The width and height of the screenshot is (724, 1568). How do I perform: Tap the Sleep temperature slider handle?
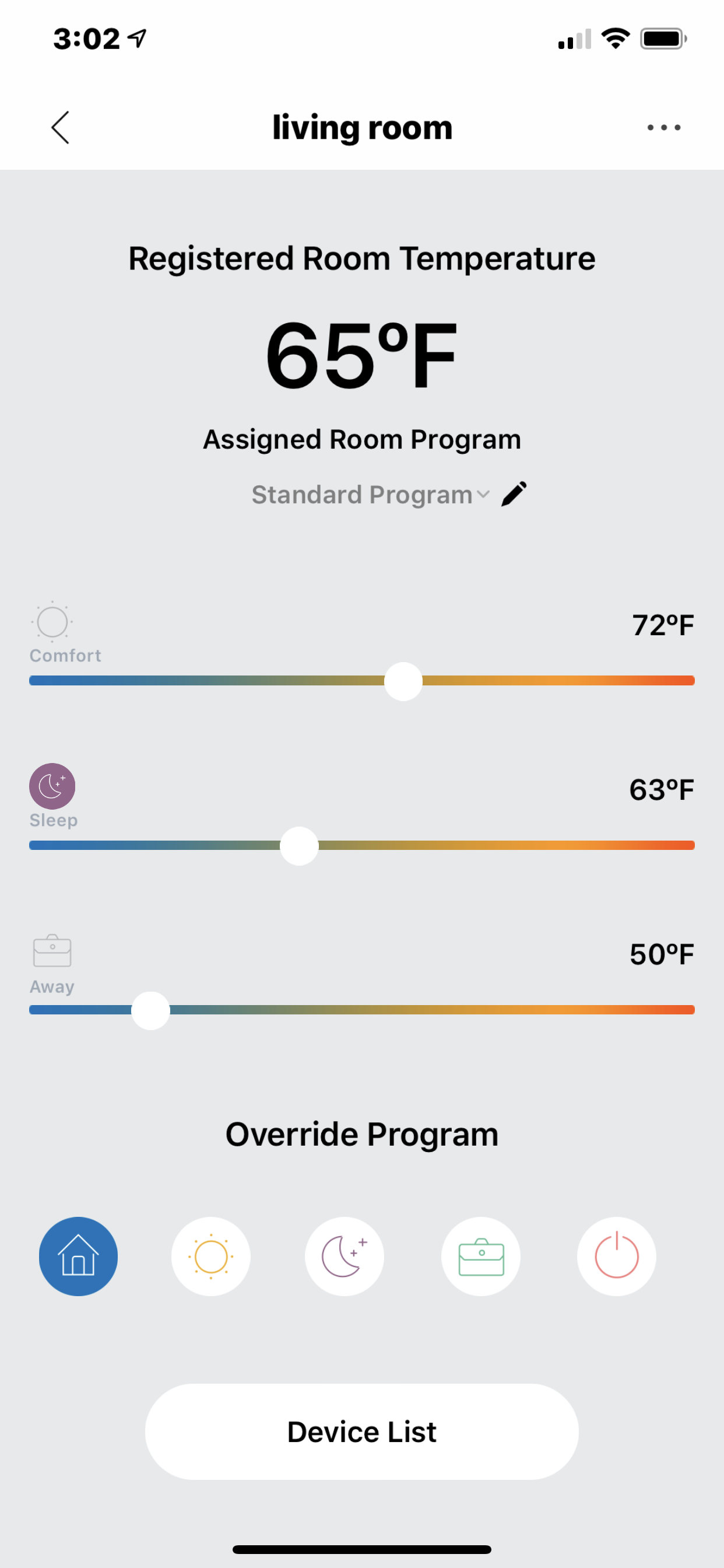coord(298,845)
